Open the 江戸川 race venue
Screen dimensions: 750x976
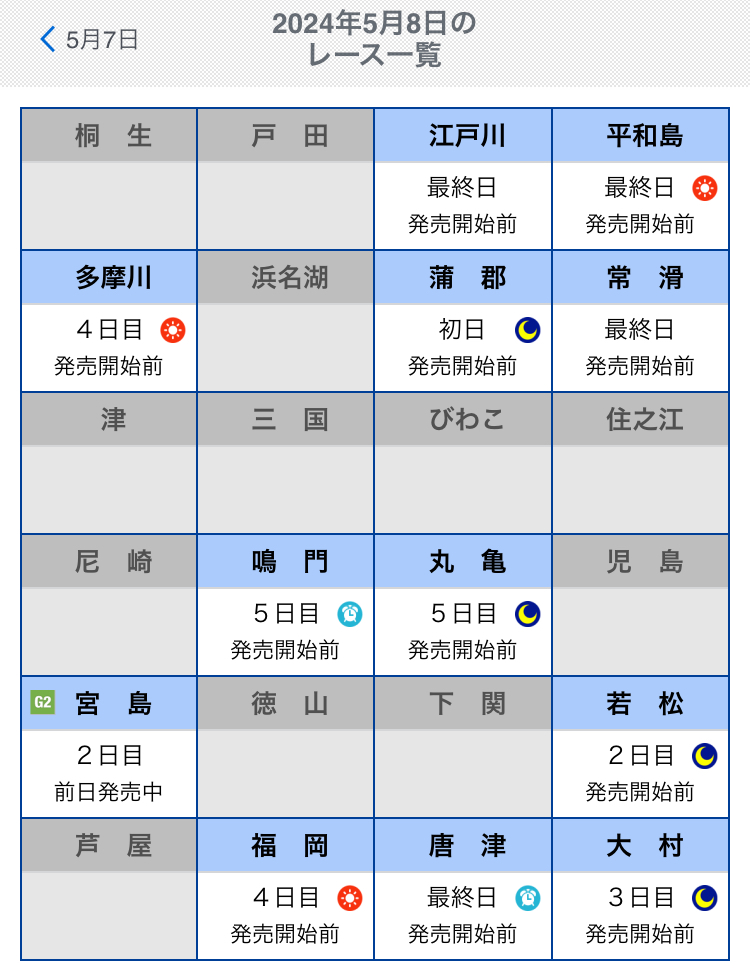coord(464,180)
